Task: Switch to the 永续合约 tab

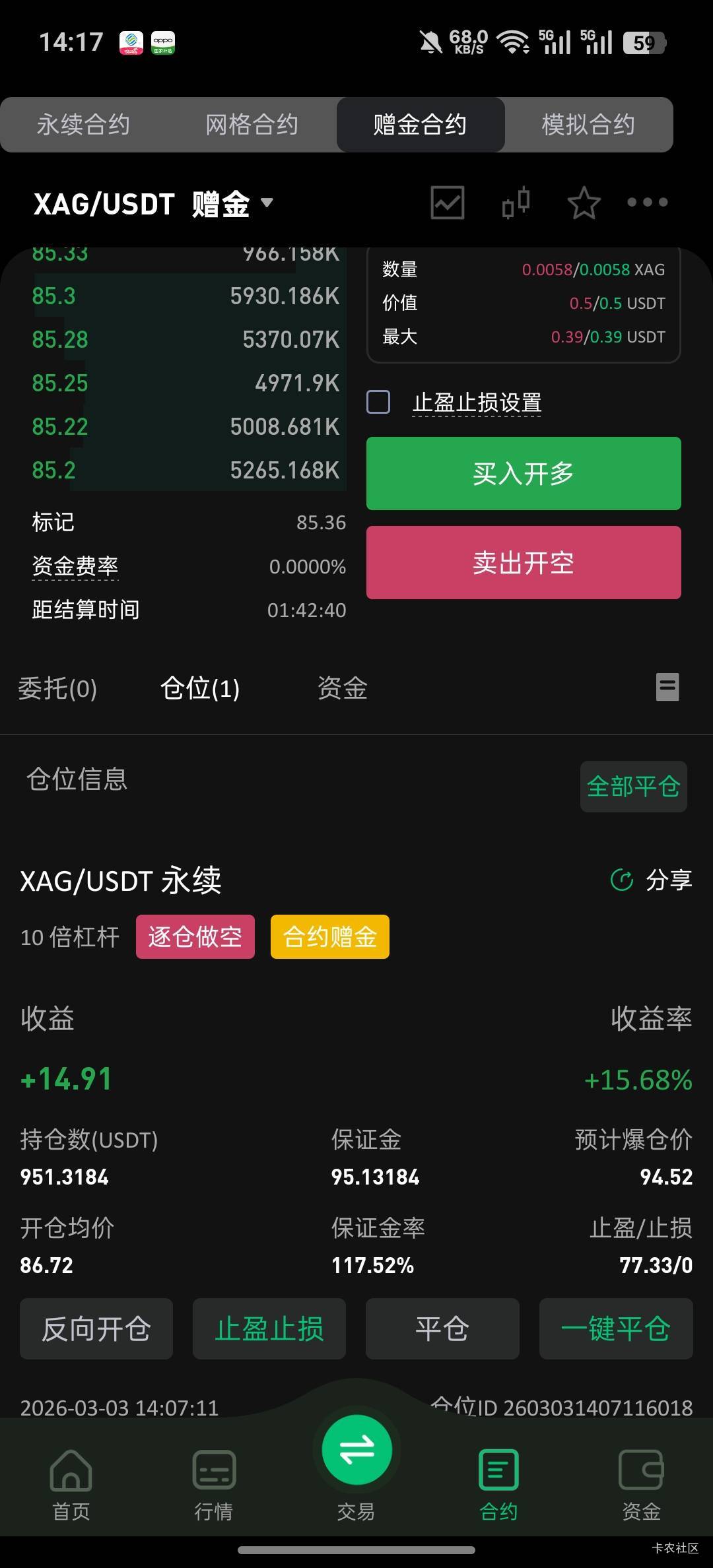Action: 83,125
